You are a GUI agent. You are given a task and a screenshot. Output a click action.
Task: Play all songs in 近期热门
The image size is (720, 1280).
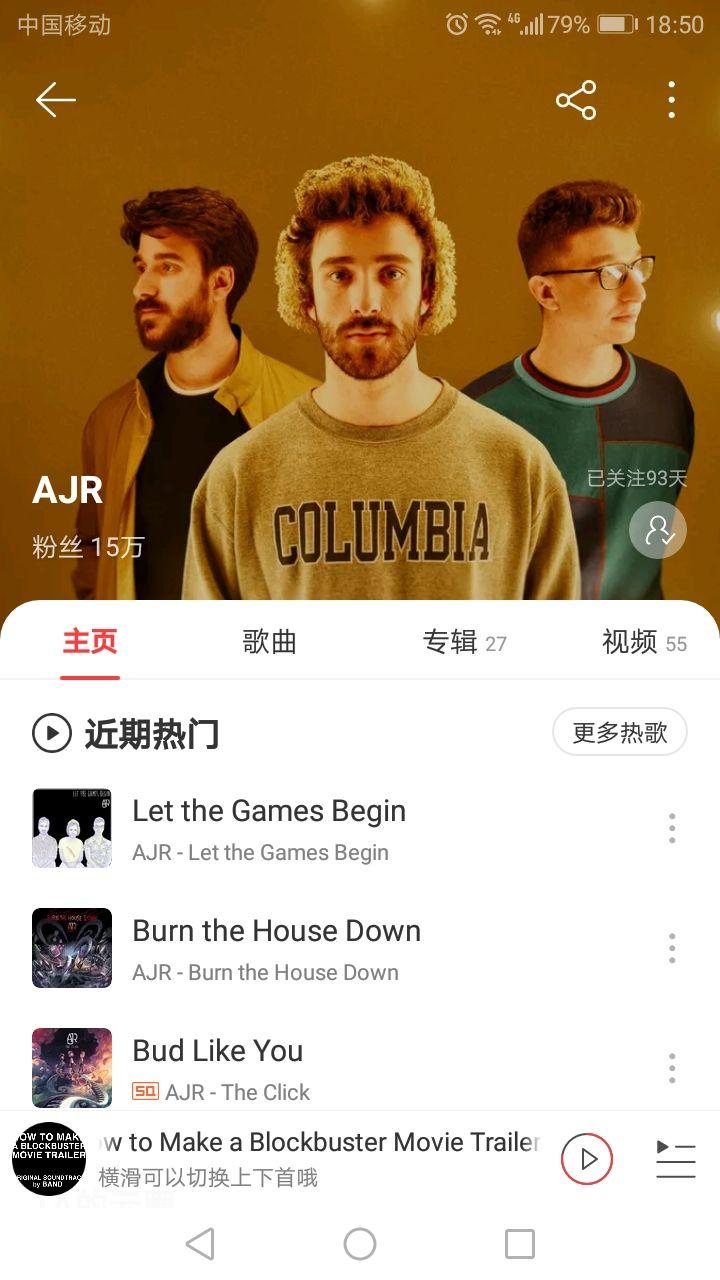[x=52, y=733]
